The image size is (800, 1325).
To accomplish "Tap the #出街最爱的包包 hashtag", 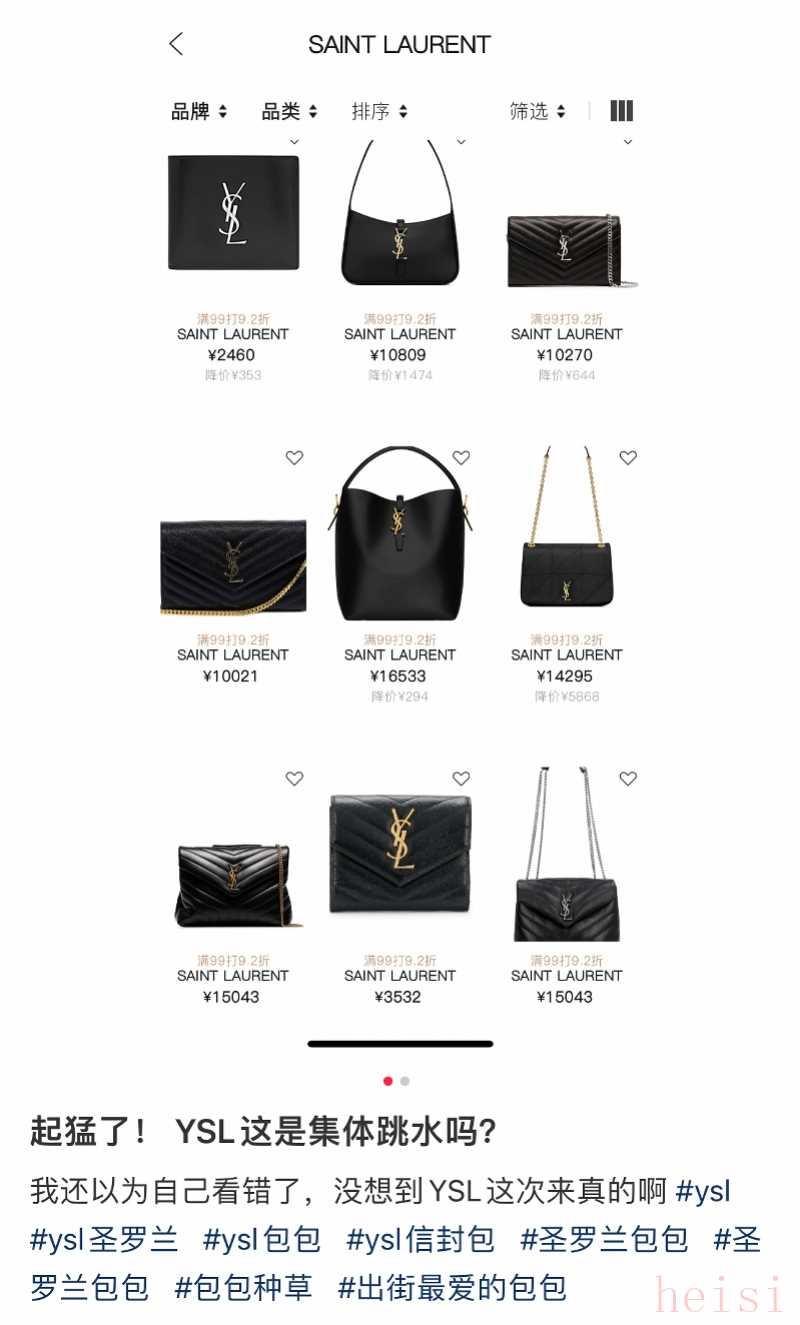I will click(452, 1287).
